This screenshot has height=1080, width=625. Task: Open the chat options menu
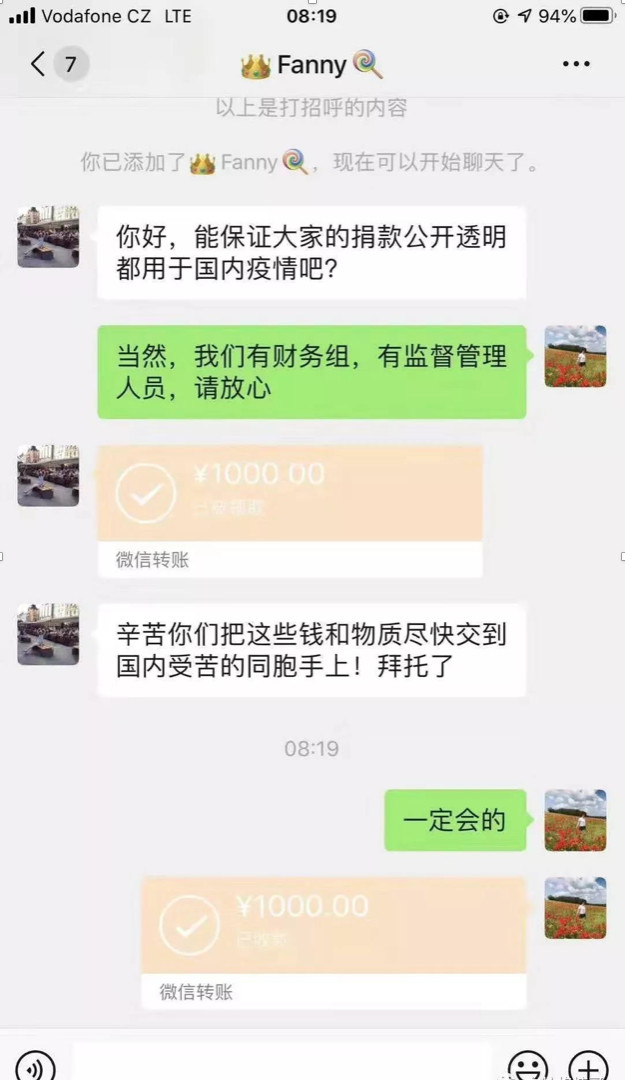click(576, 65)
